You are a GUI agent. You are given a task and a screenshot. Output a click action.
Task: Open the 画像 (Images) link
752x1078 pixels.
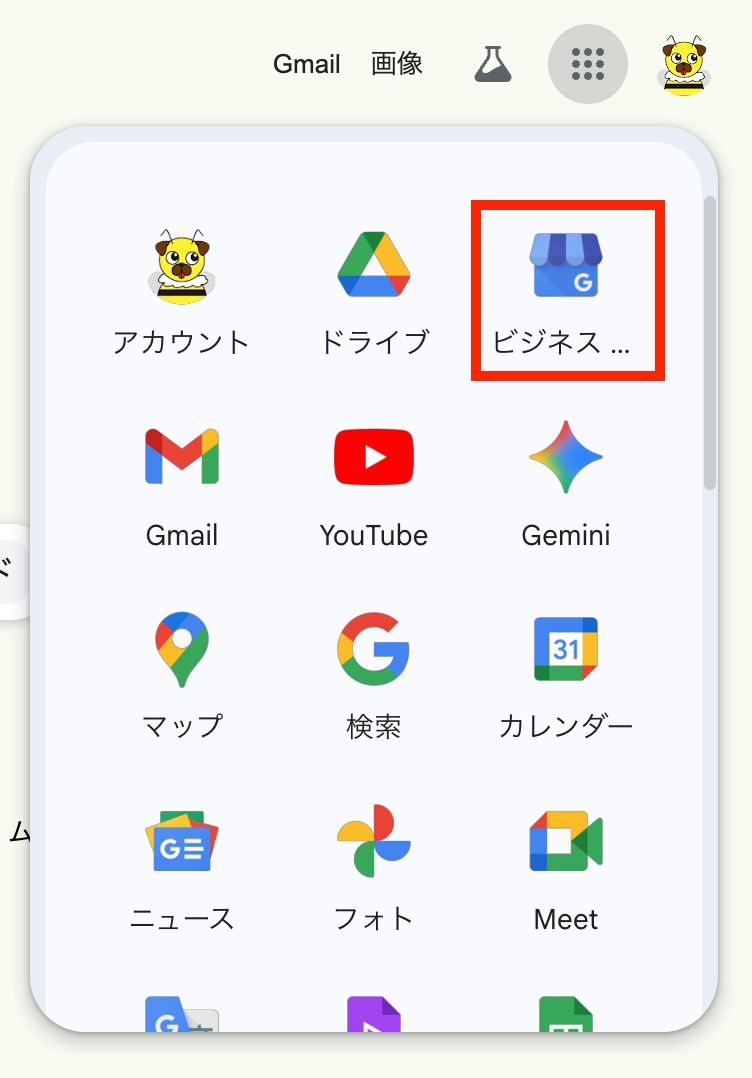pyautogui.click(x=397, y=64)
